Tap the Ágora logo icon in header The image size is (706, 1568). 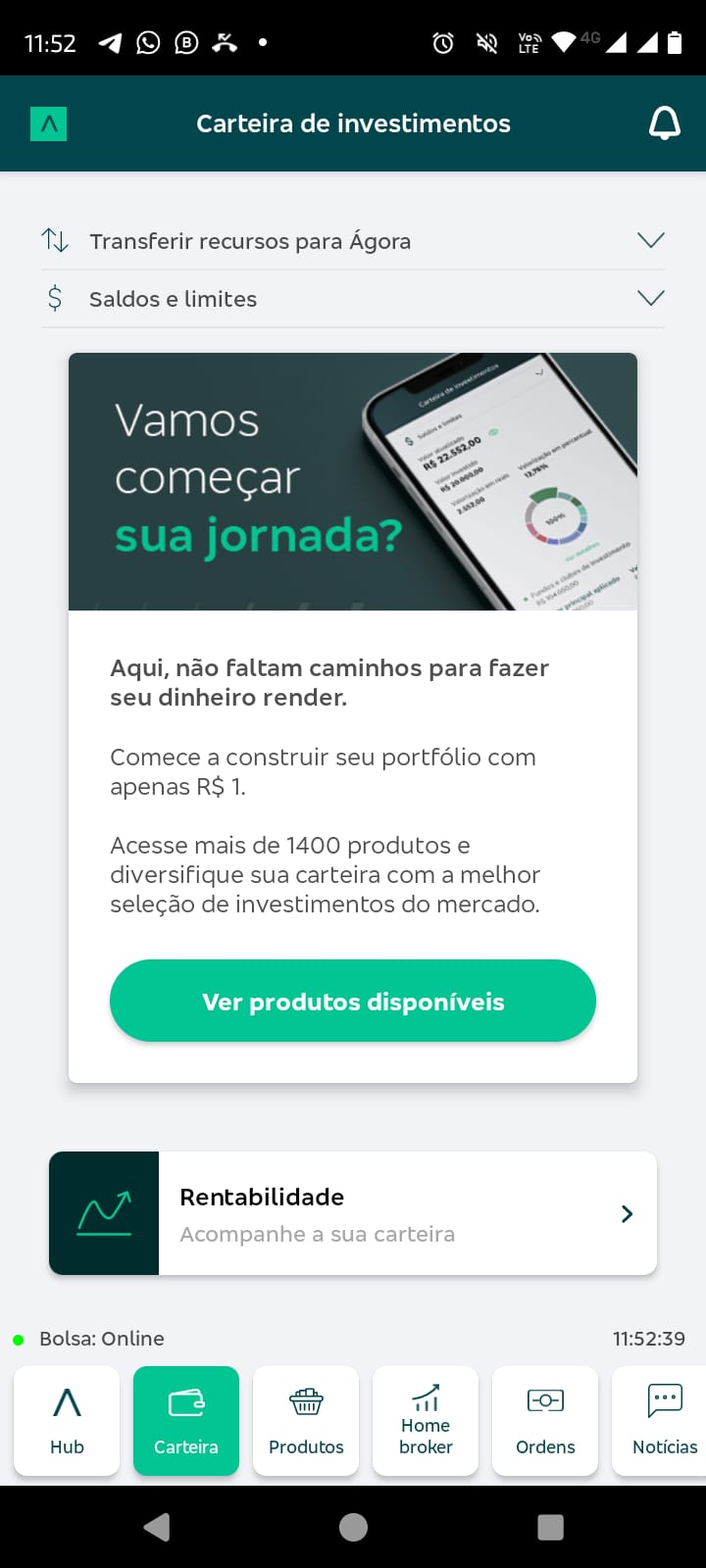48,123
